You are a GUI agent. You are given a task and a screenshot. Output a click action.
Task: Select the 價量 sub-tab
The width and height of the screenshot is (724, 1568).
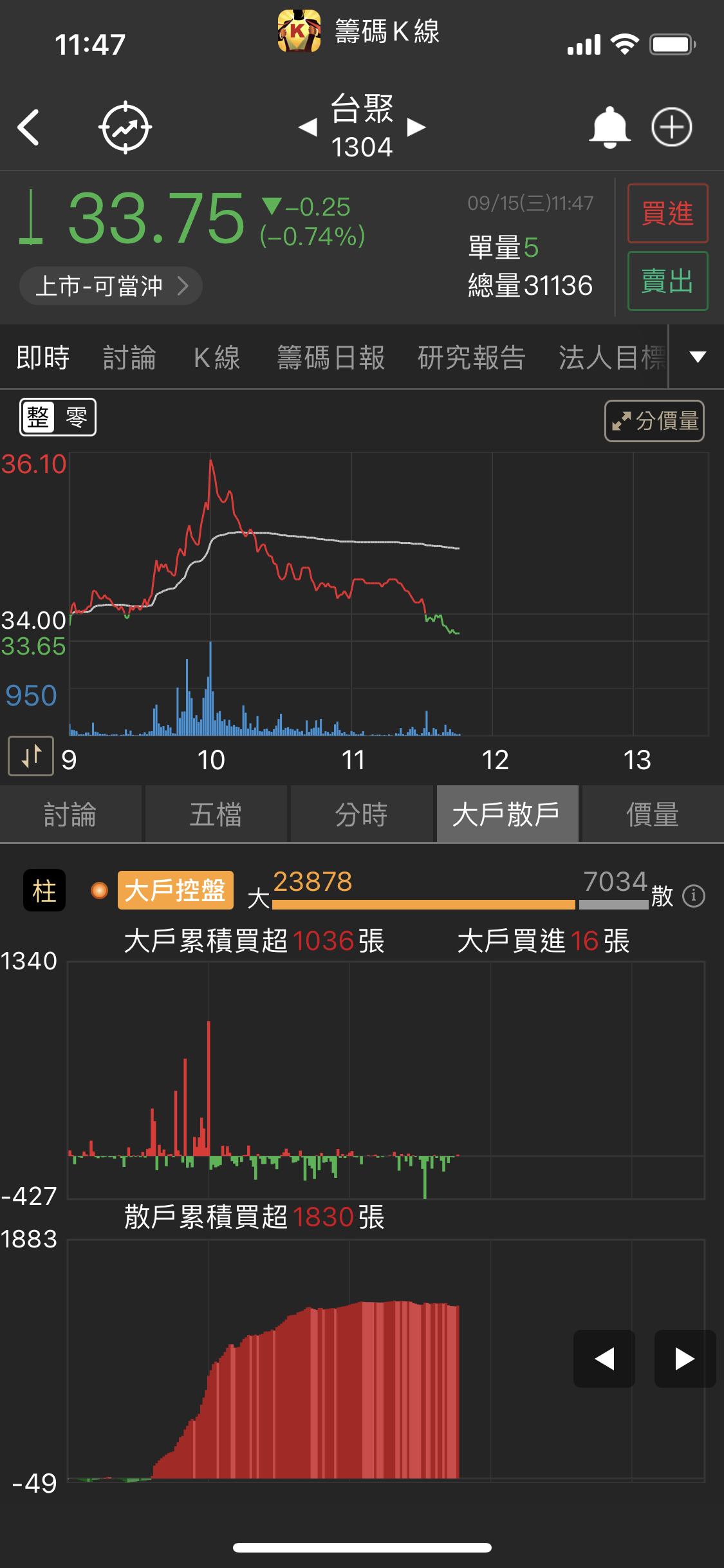coord(652,814)
